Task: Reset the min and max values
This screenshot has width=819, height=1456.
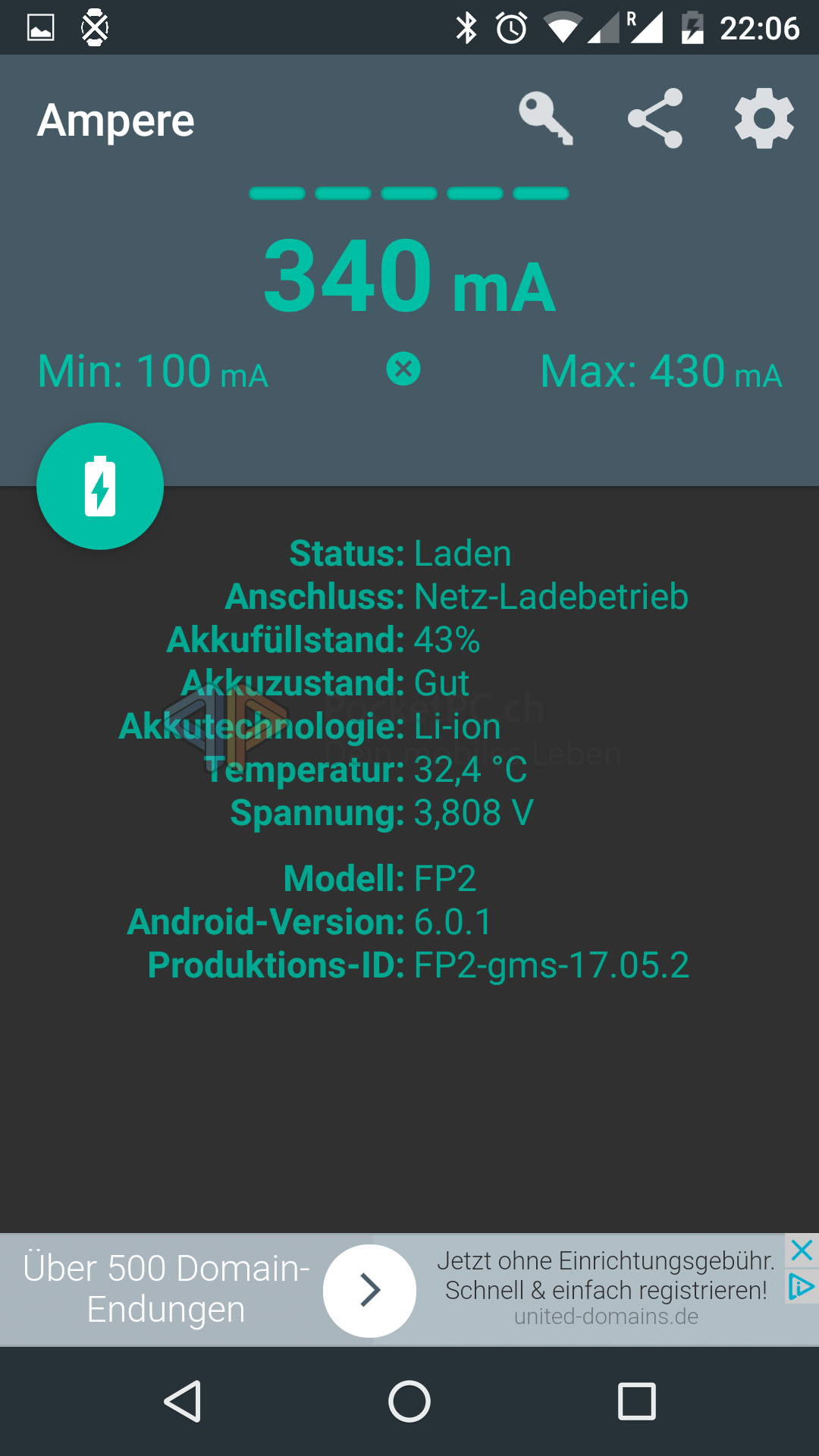Action: tap(403, 369)
